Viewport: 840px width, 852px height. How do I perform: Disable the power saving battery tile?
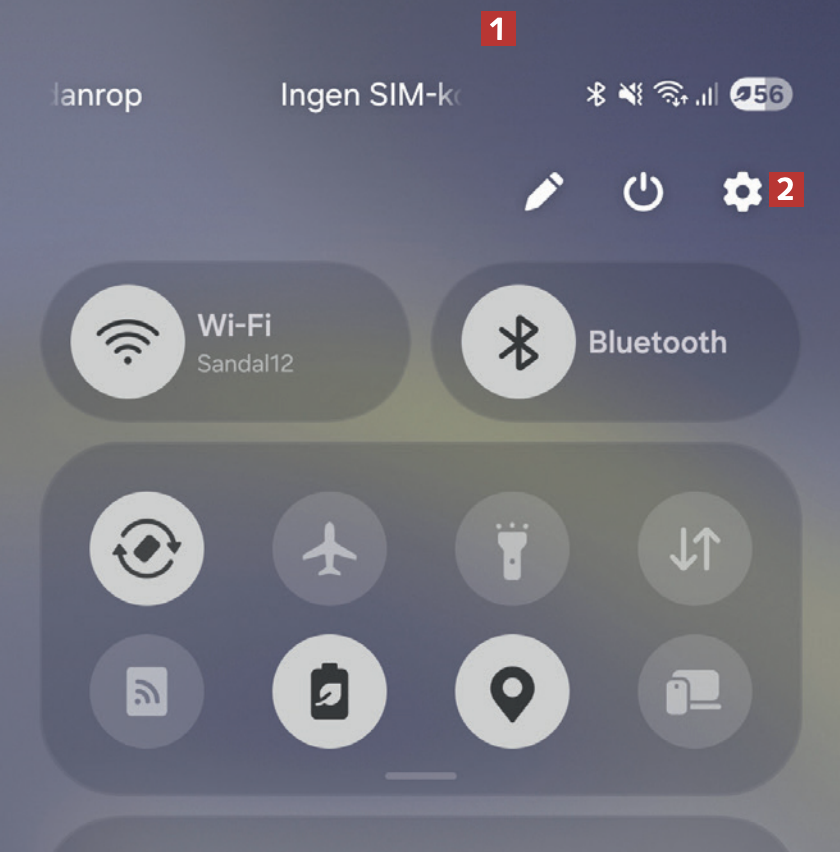[x=329, y=692]
